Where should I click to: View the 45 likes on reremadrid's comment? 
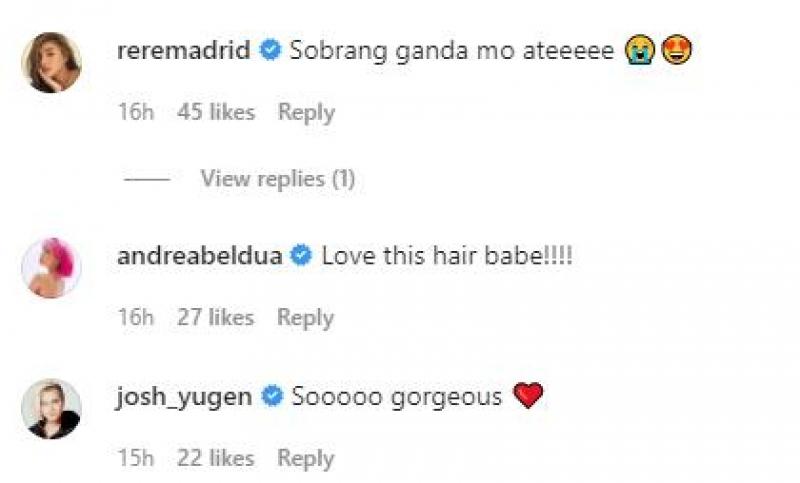(x=216, y=113)
